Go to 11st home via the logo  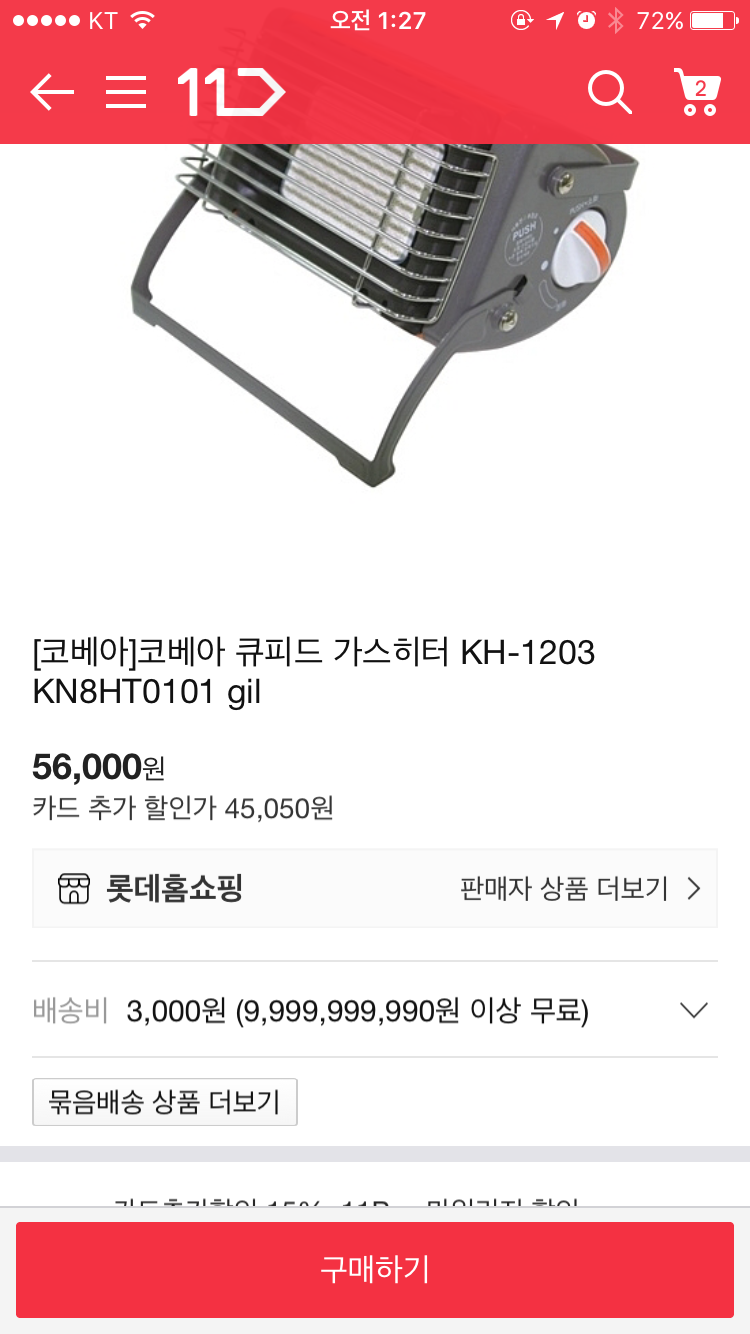231,92
